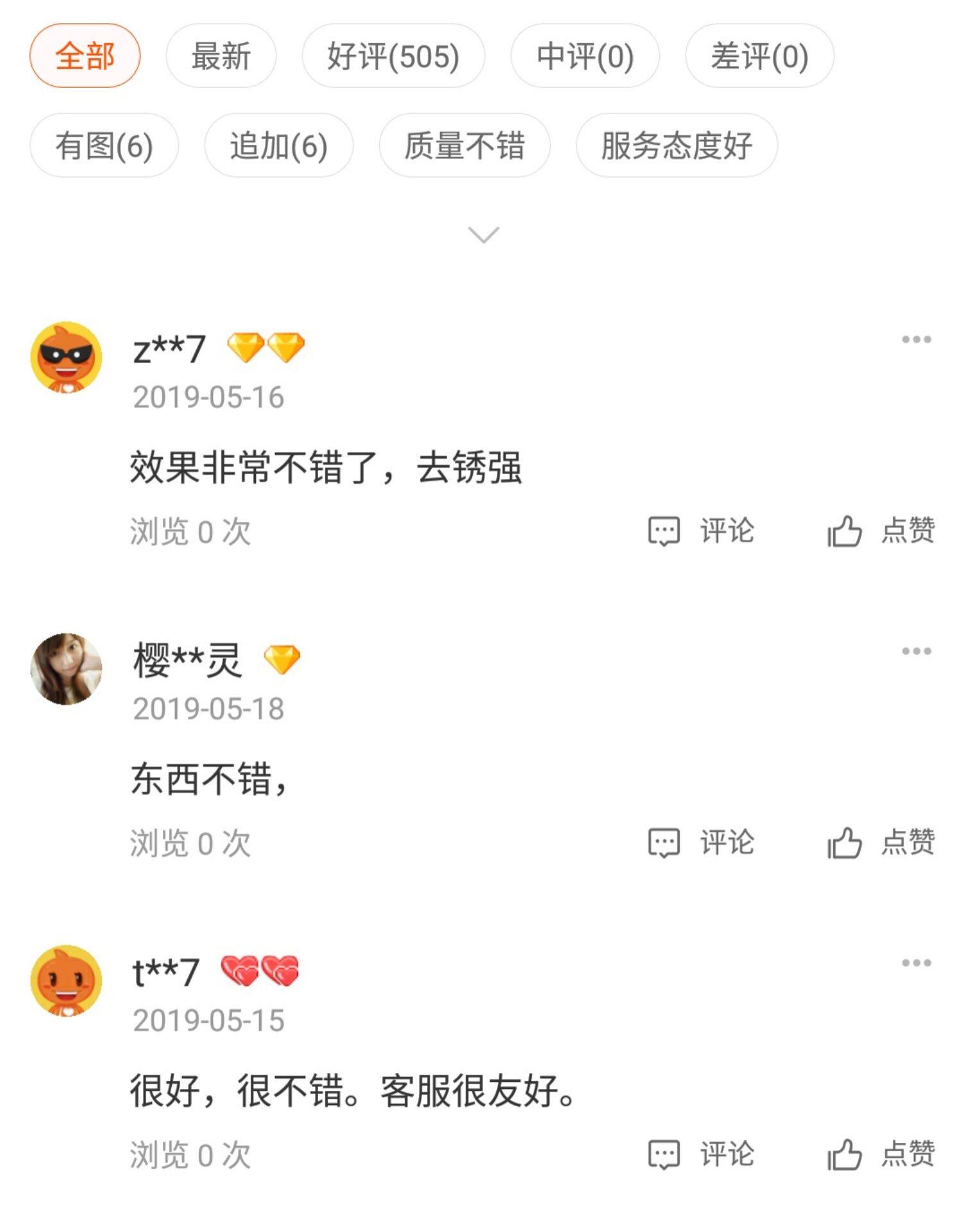The height and width of the screenshot is (1232, 962).
Task: Show 差评(0) reviews
Action: (x=759, y=56)
